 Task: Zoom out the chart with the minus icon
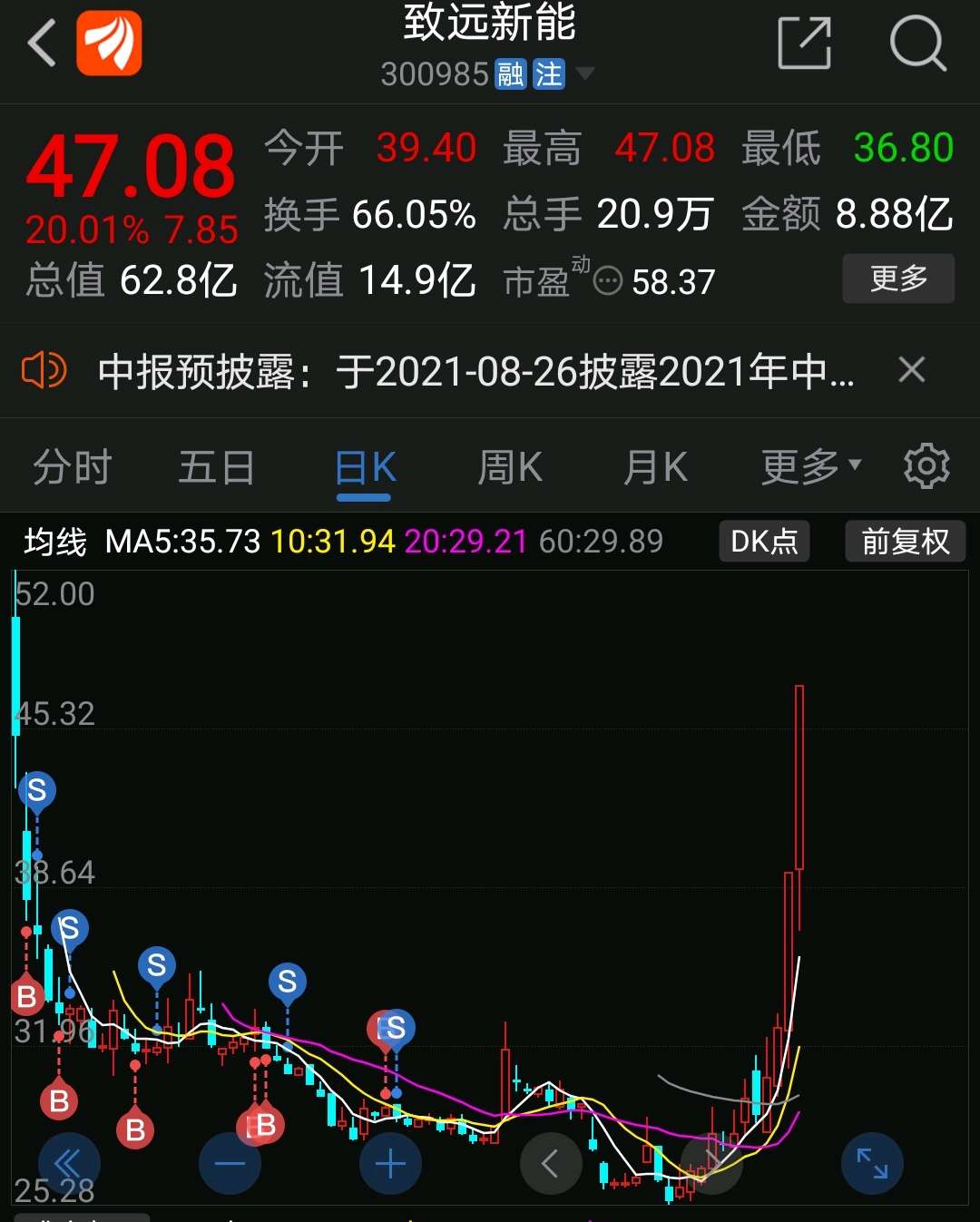pos(230,1164)
